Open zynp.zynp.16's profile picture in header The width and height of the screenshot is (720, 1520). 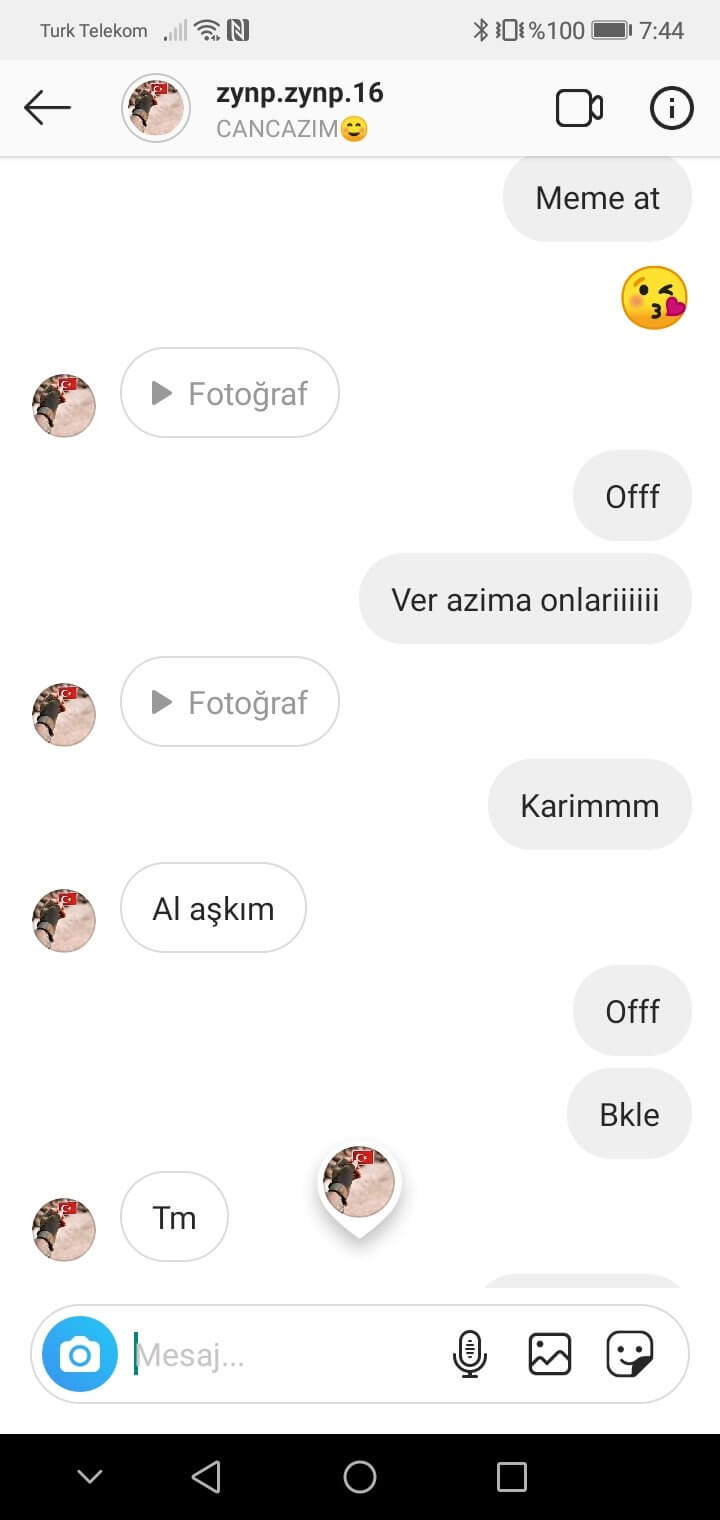pyautogui.click(x=155, y=107)
